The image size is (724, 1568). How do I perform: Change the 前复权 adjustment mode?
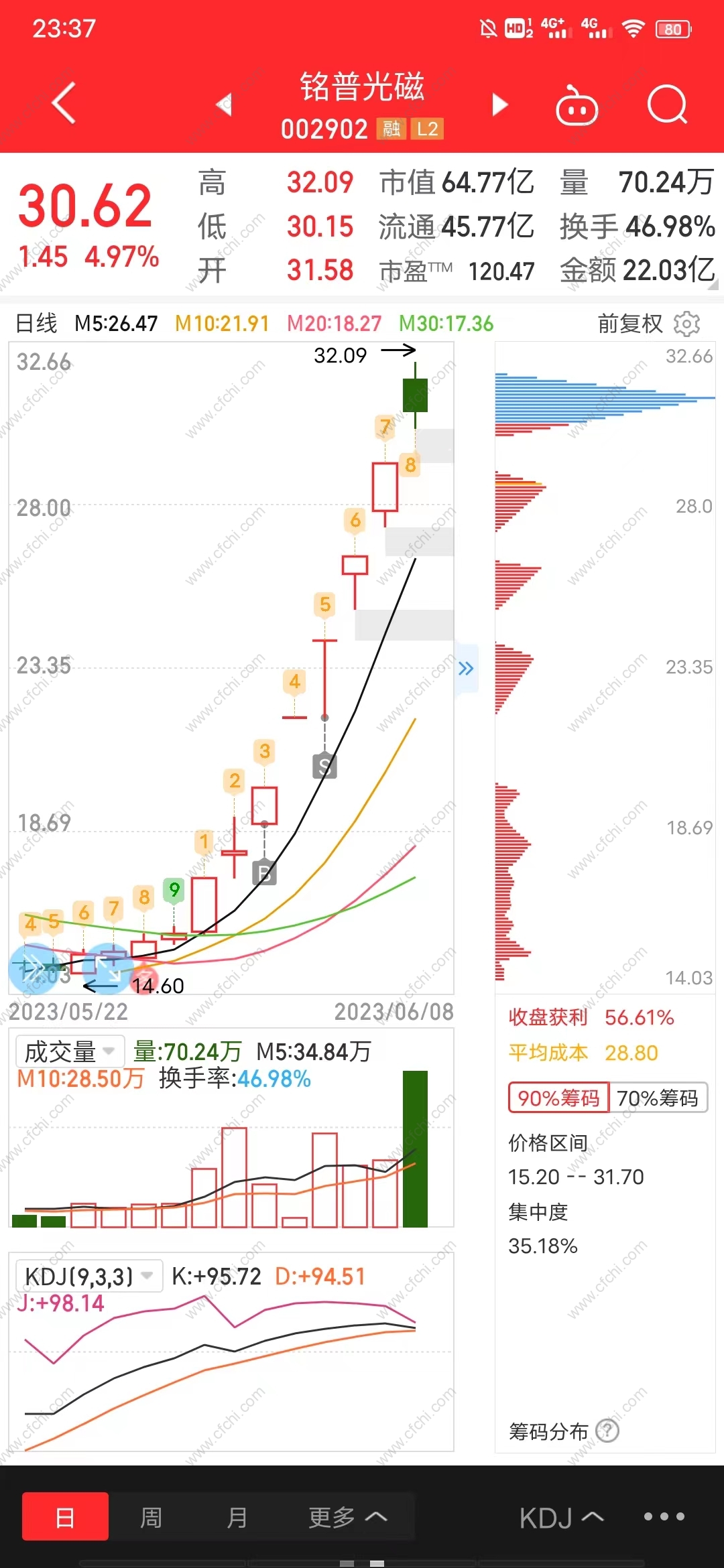click(x=629, y=324)
